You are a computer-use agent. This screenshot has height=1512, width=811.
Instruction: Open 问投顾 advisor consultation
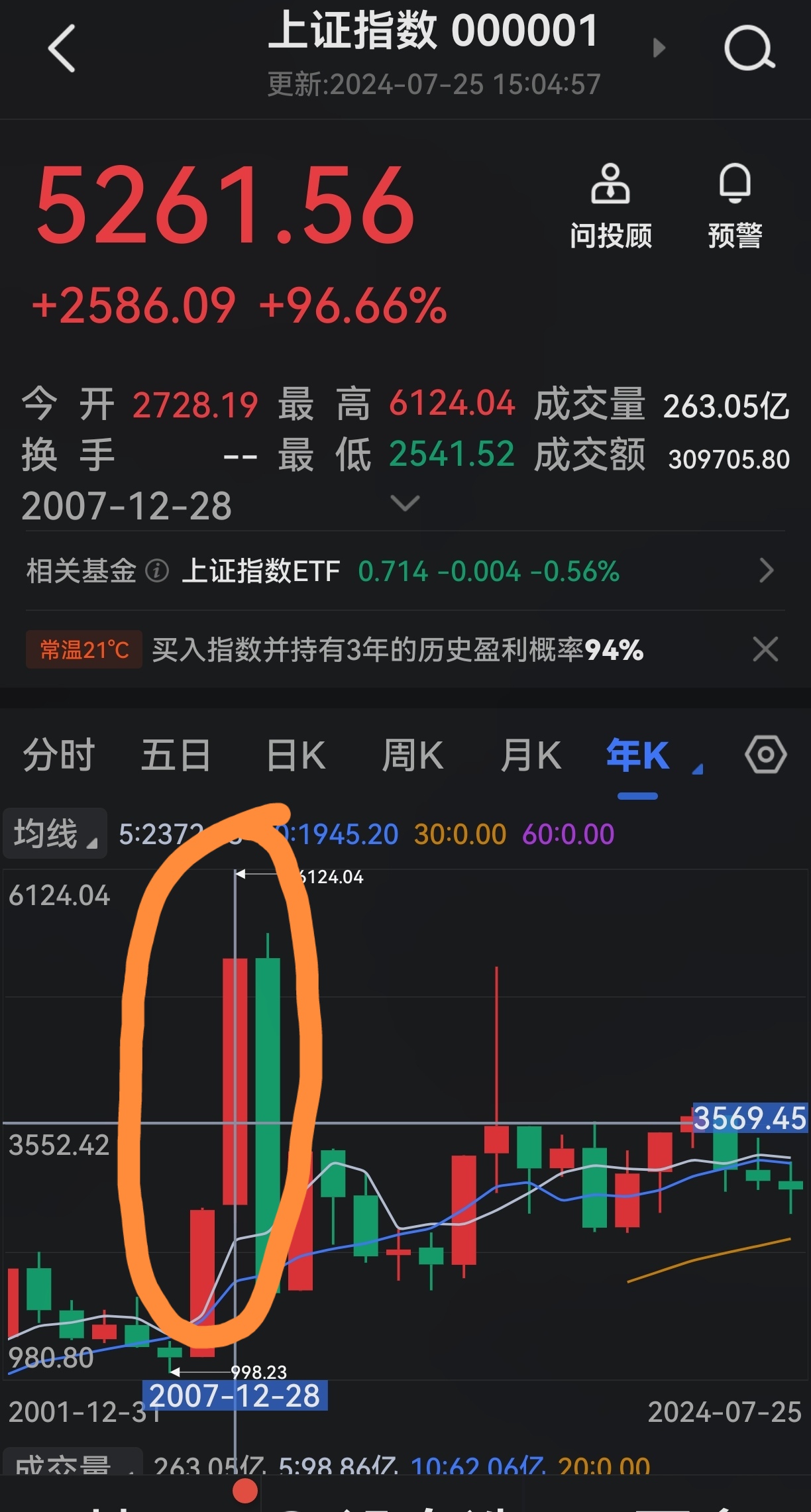(611, 206)
